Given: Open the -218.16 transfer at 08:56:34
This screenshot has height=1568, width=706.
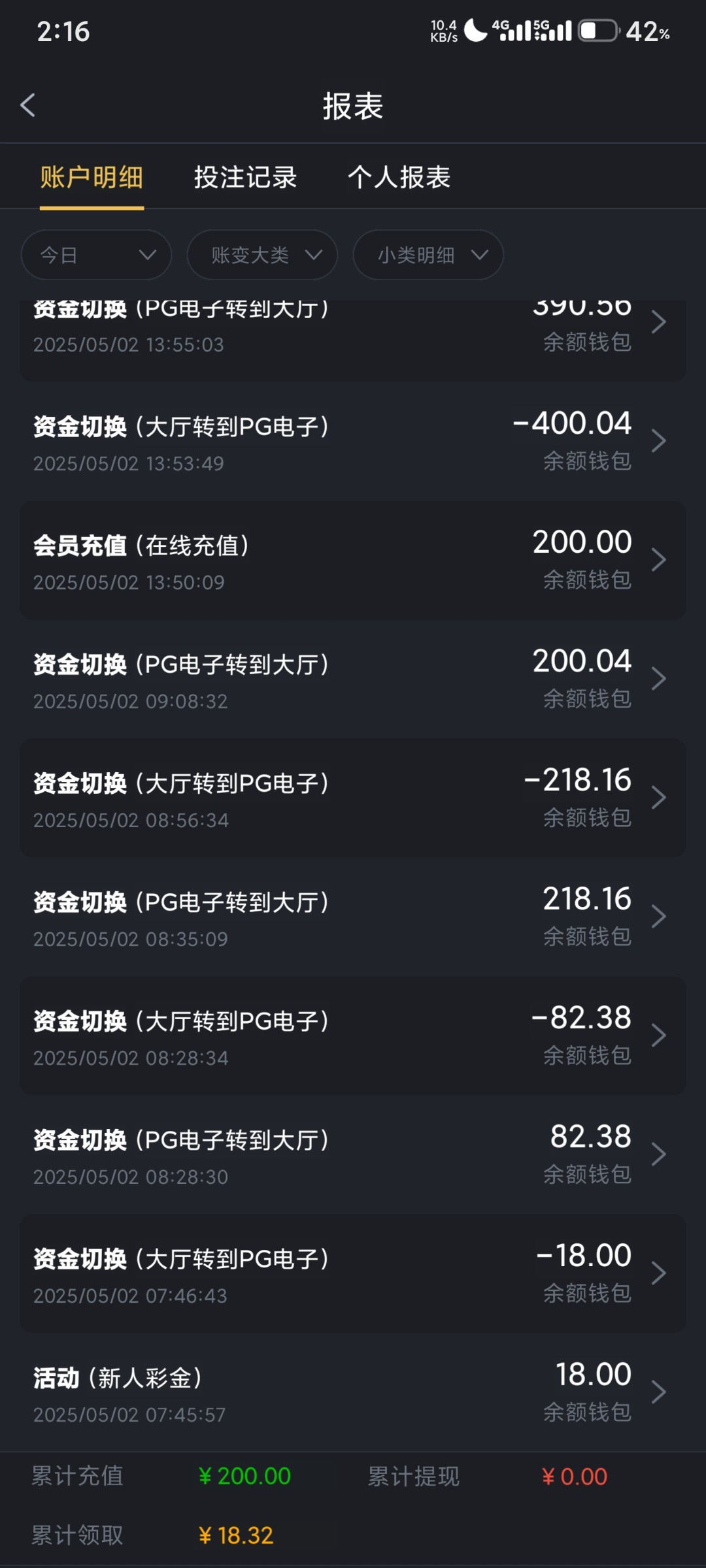Looking at the screenshot, I should click(x=353, y=798).
